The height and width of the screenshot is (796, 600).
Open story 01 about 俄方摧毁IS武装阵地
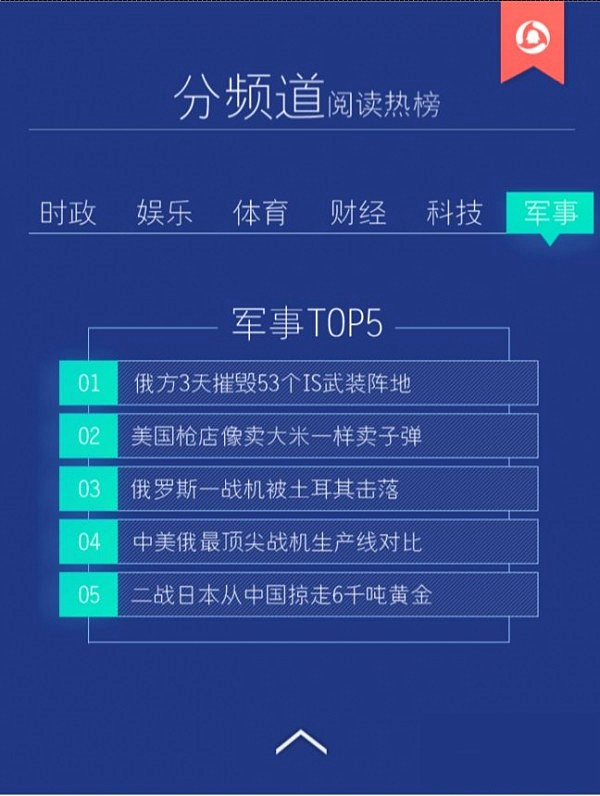click(298, 383)
